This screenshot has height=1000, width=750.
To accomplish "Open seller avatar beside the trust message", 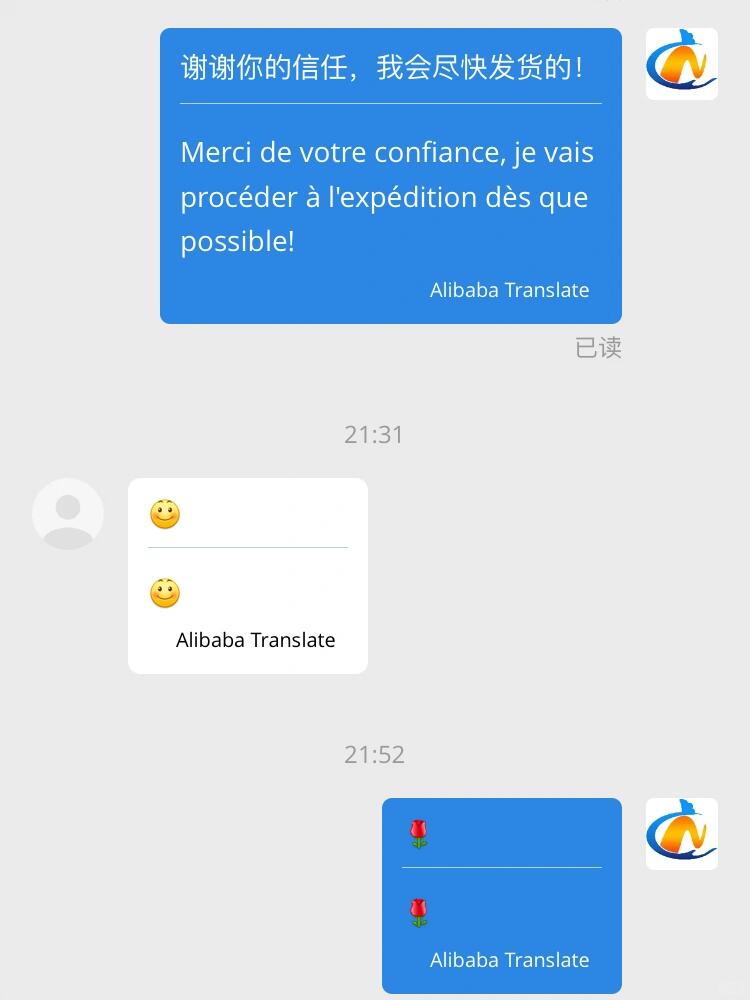I will (682, 64).
